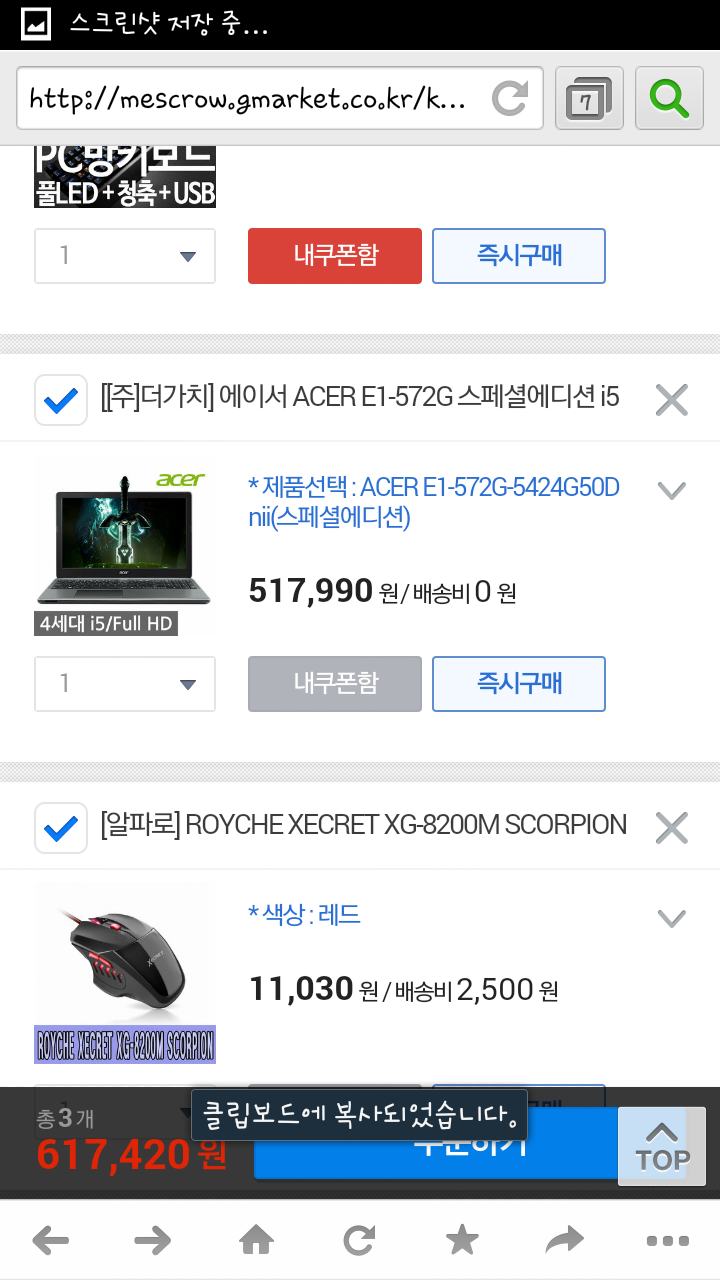720x1280 pixels.
Task: Tap the red 내쿠폰함 button
Action: [335, 256]
